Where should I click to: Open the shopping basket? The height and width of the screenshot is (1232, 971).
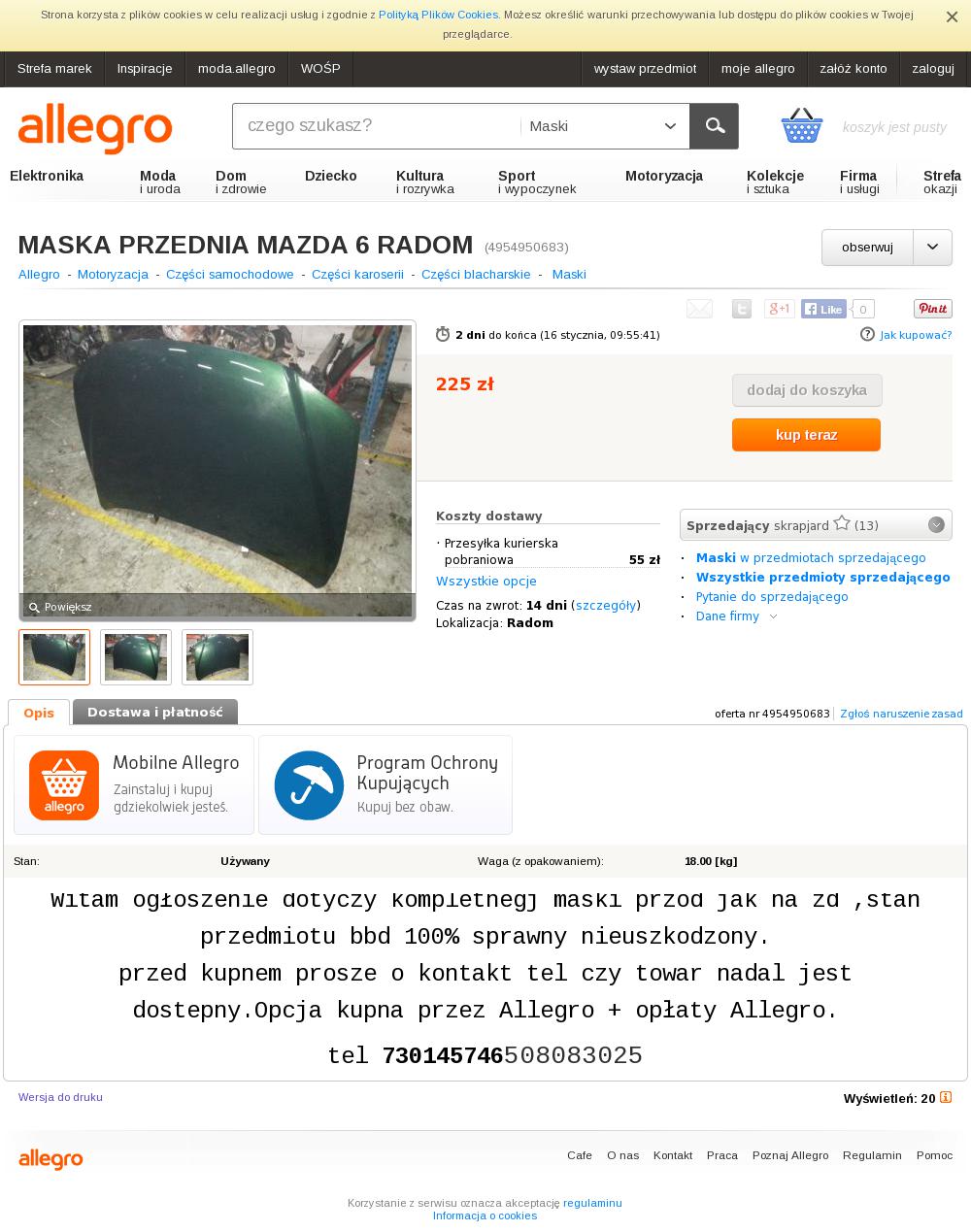pos(802,126)
